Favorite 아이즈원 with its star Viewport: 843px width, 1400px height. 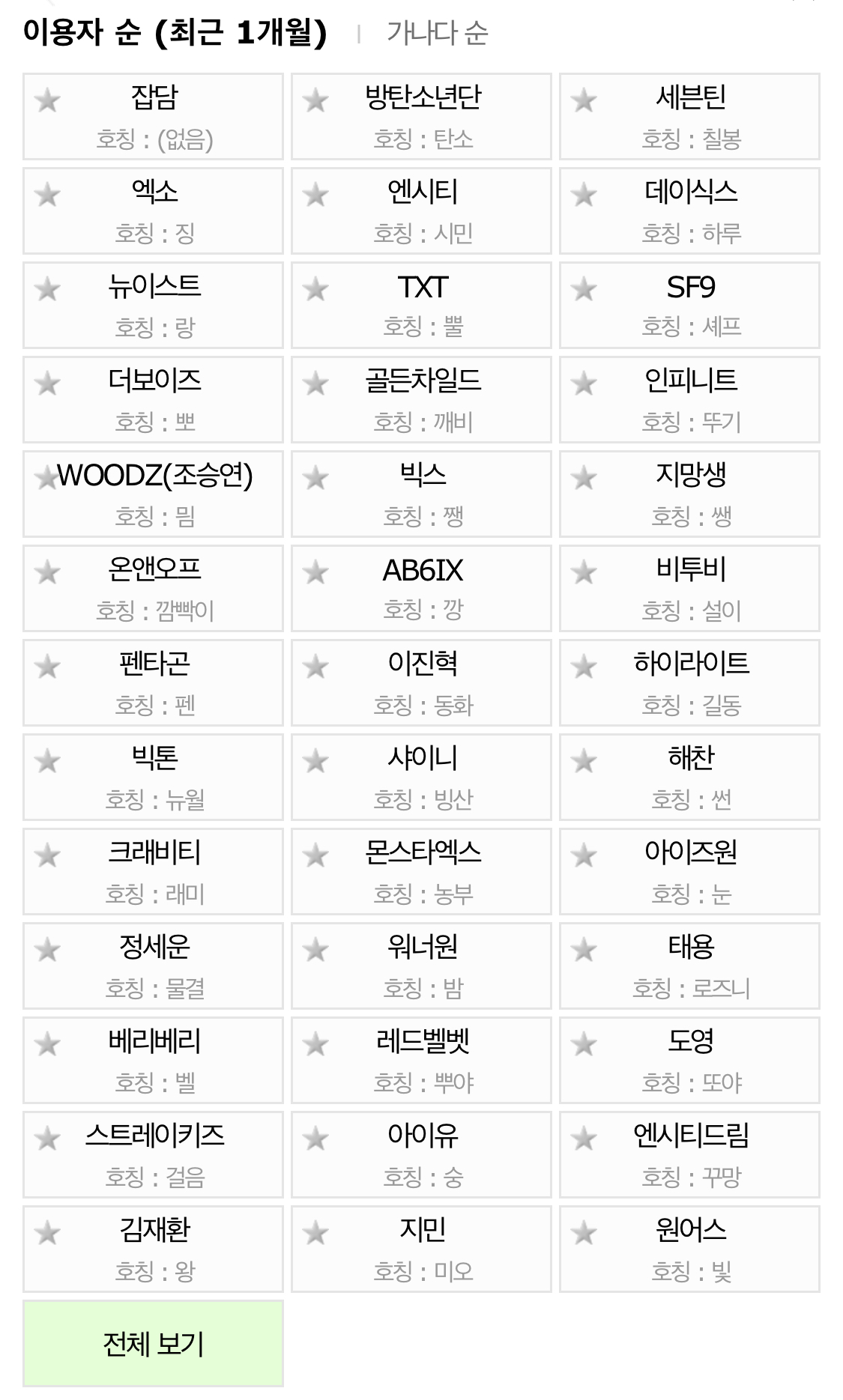point(584,855)
